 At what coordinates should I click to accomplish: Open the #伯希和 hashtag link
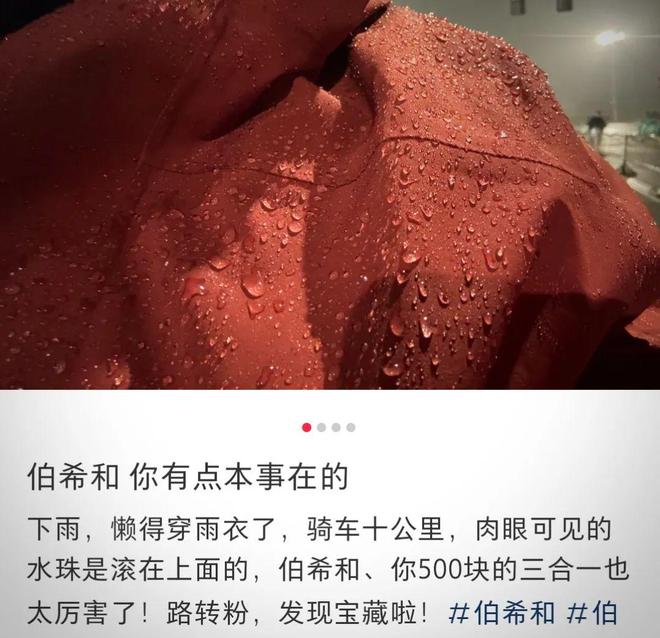click(x=502, y=612)
